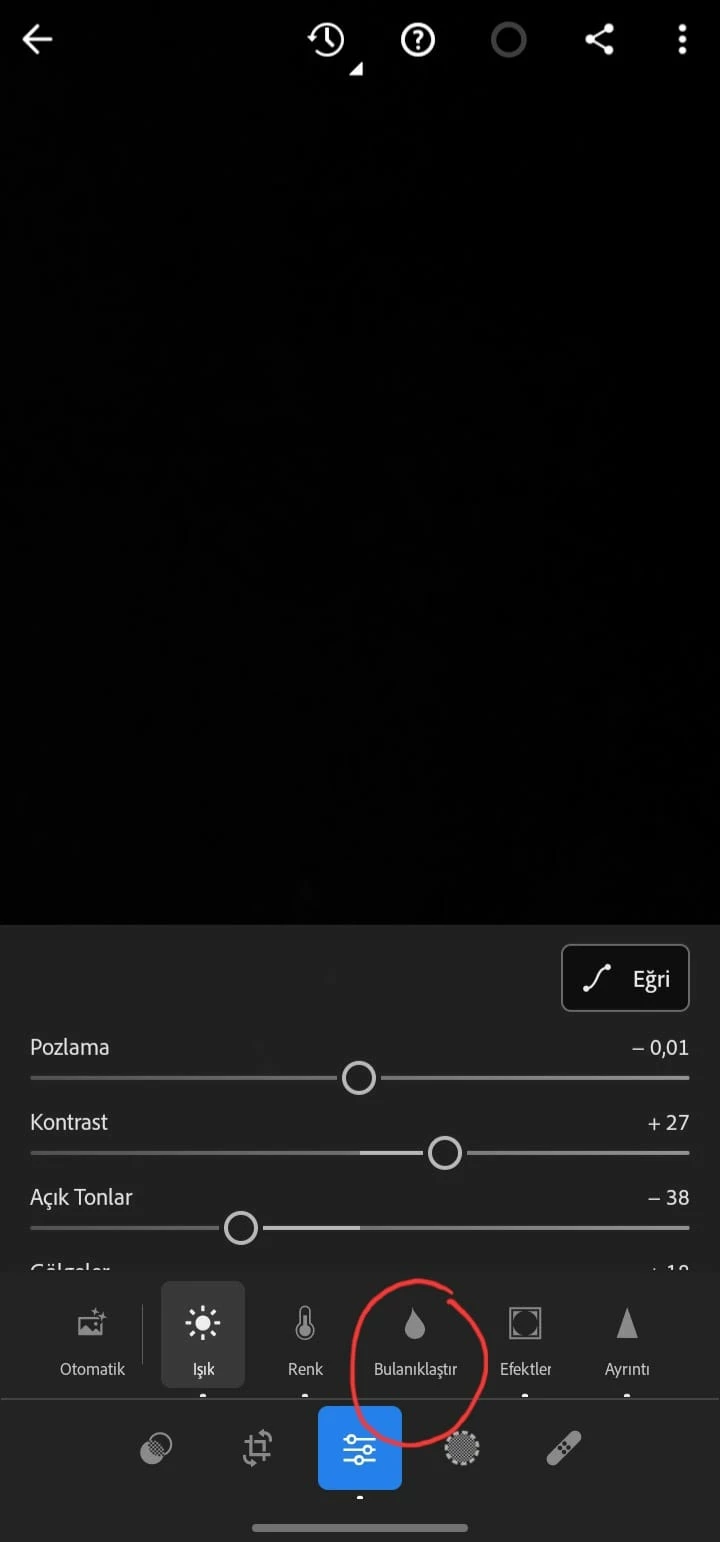
Task: Apply Otomatik auto adjustments
Action: click(92, 1340)
